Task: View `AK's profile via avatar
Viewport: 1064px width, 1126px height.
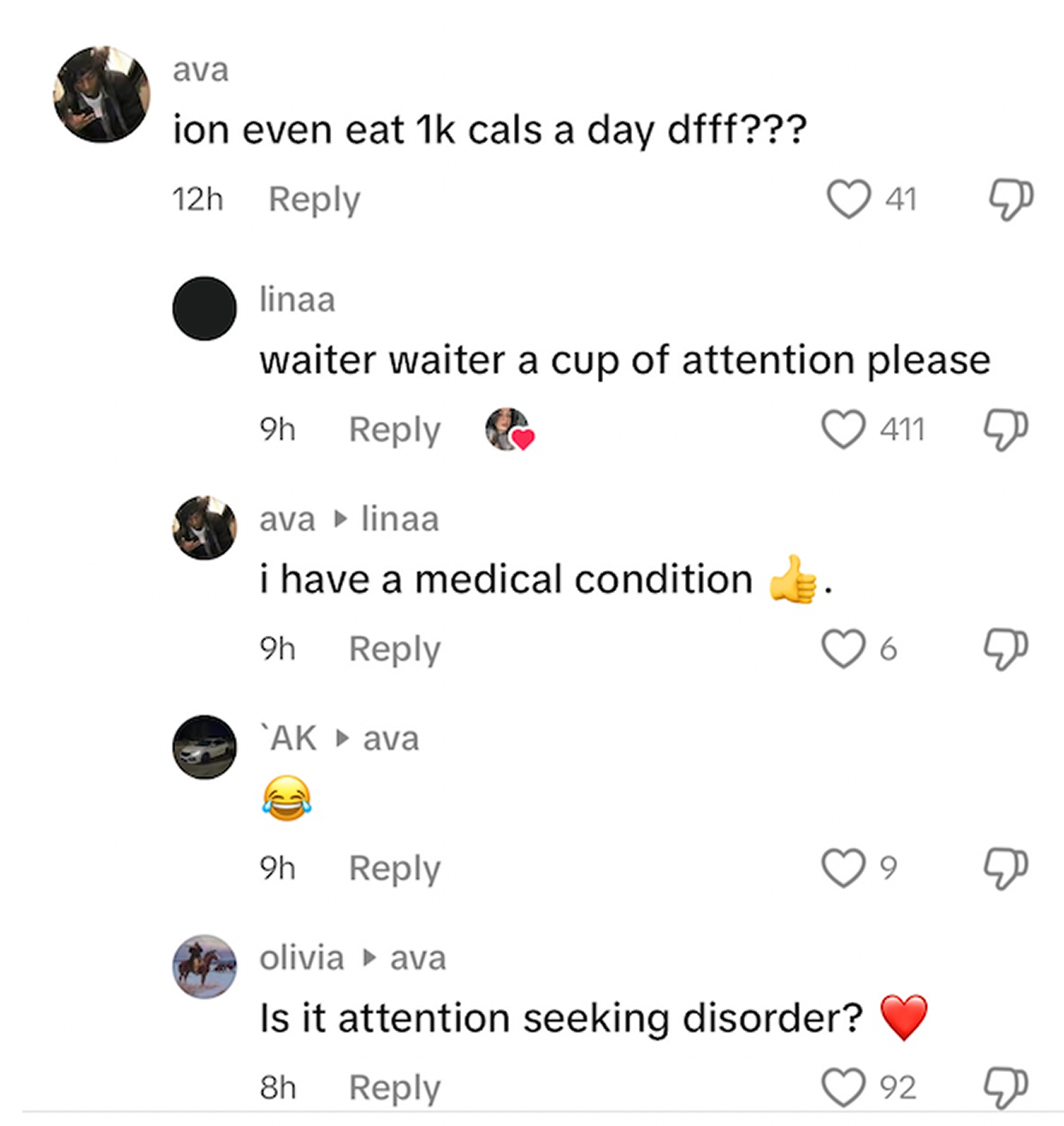Action: pyautogui.click(x=204, y=747)
